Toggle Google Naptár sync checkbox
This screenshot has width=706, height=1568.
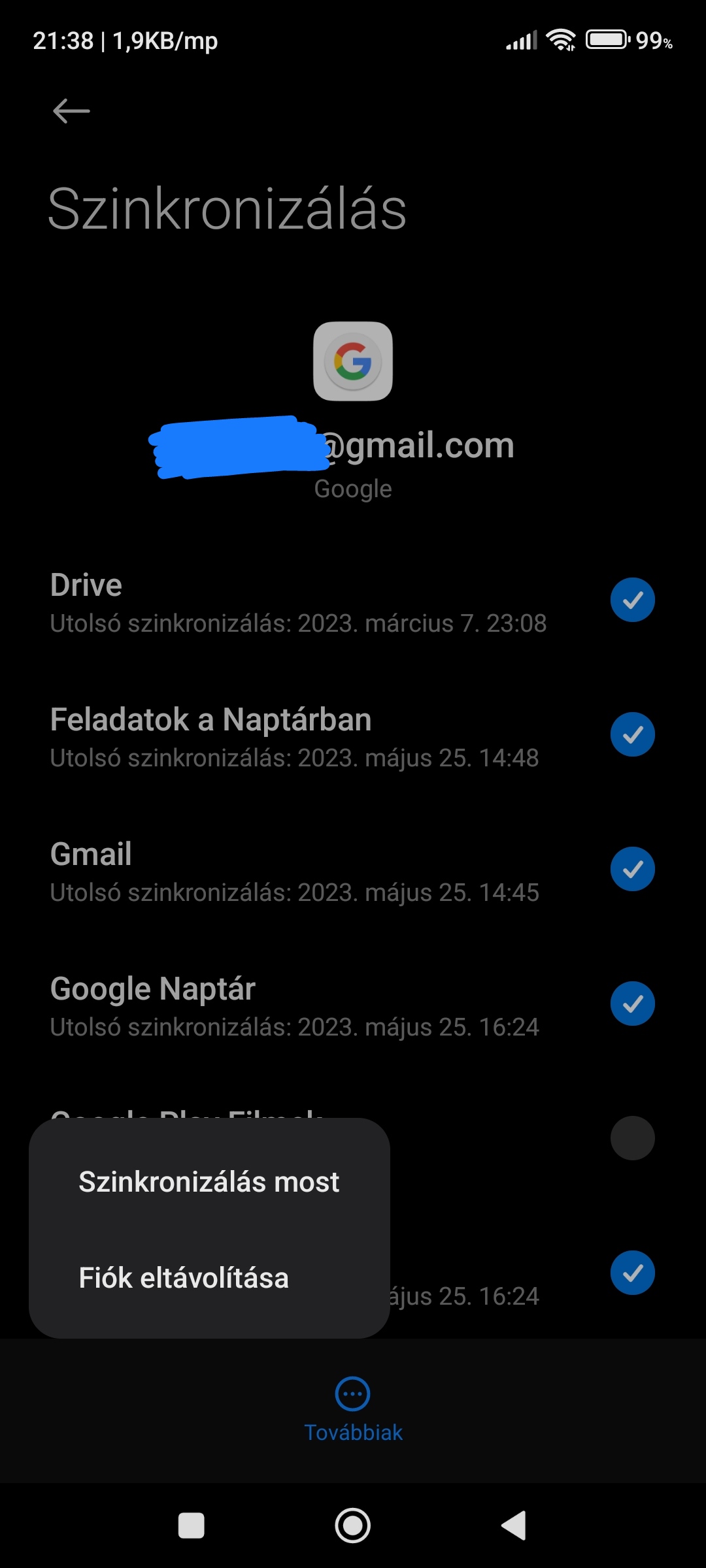pos(632,1004)
